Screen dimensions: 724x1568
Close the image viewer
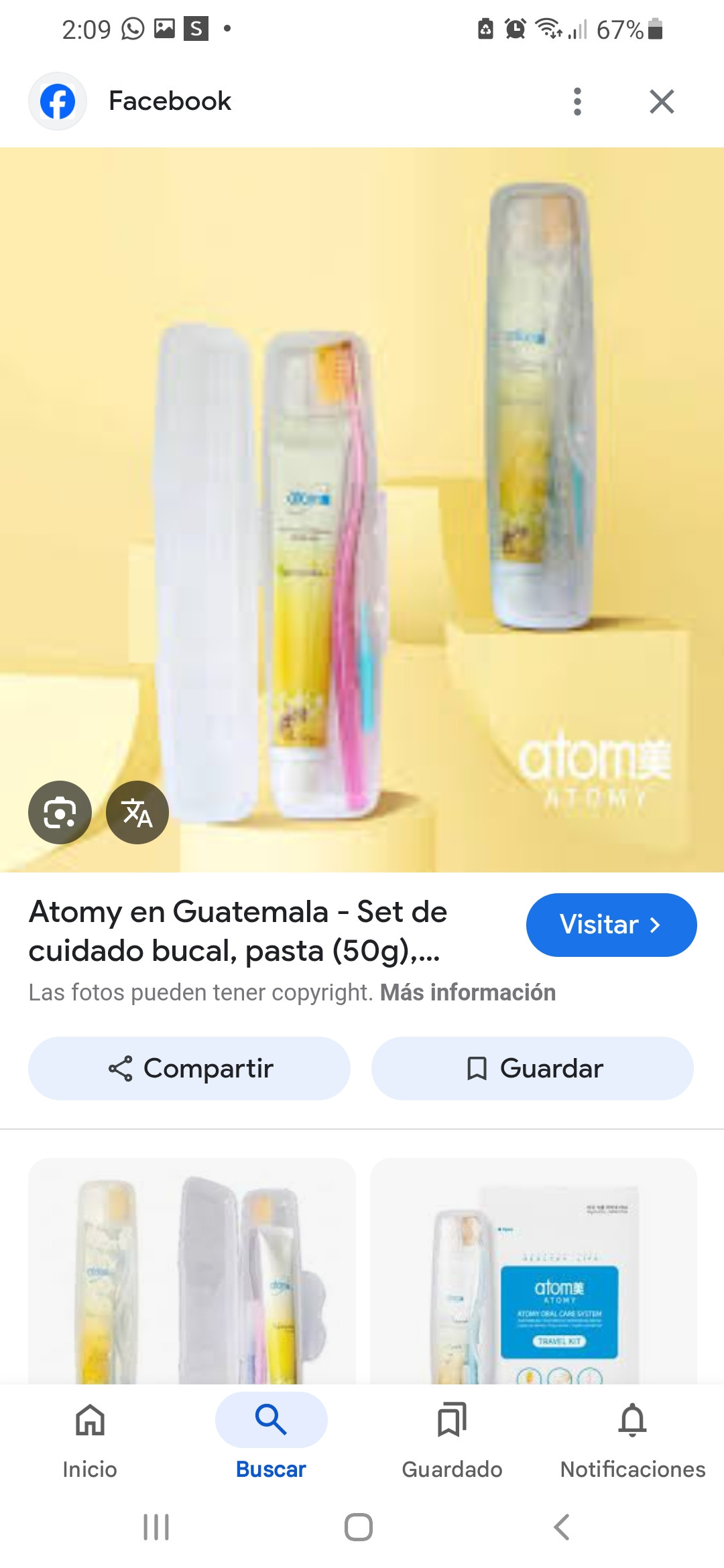click(x=662, y=102)
